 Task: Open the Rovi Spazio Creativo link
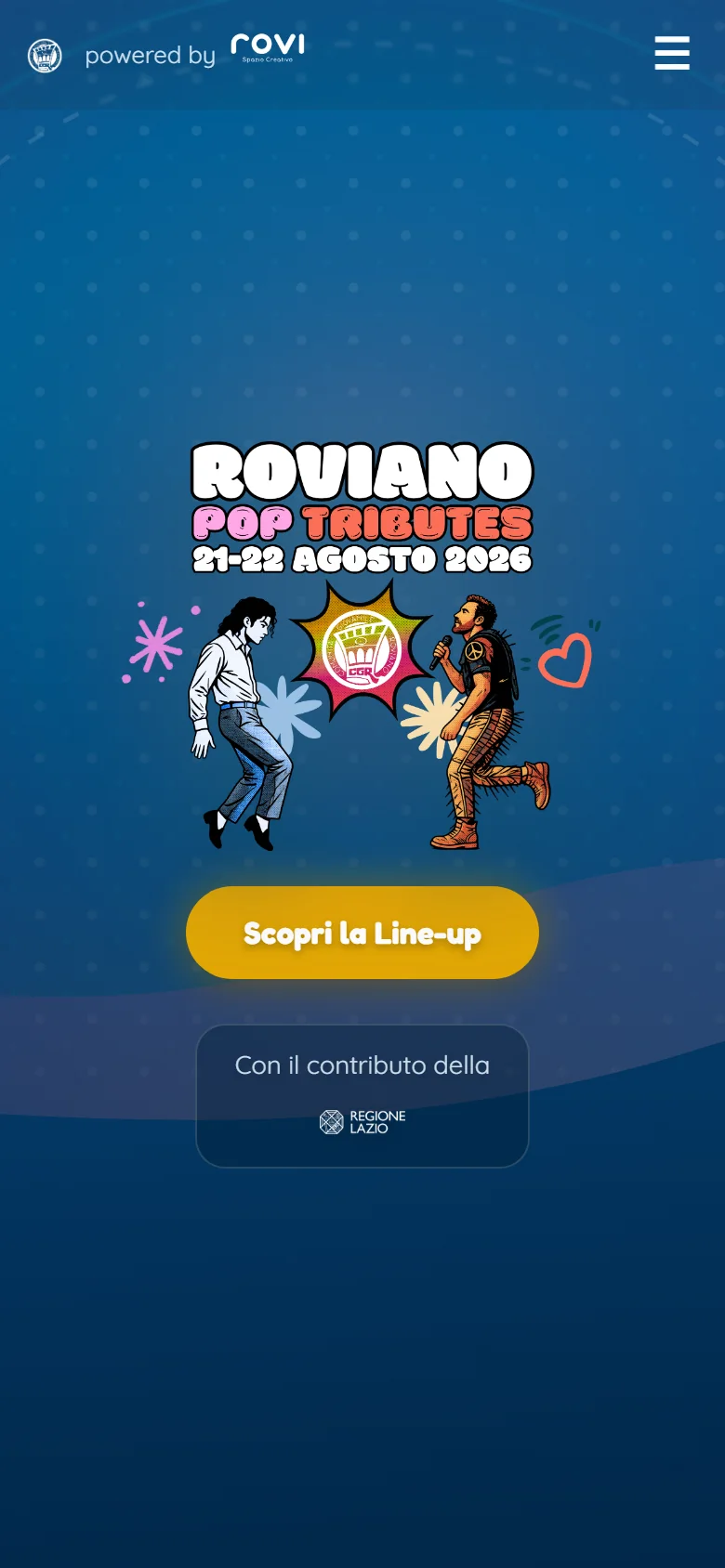[x=268, y=48]
